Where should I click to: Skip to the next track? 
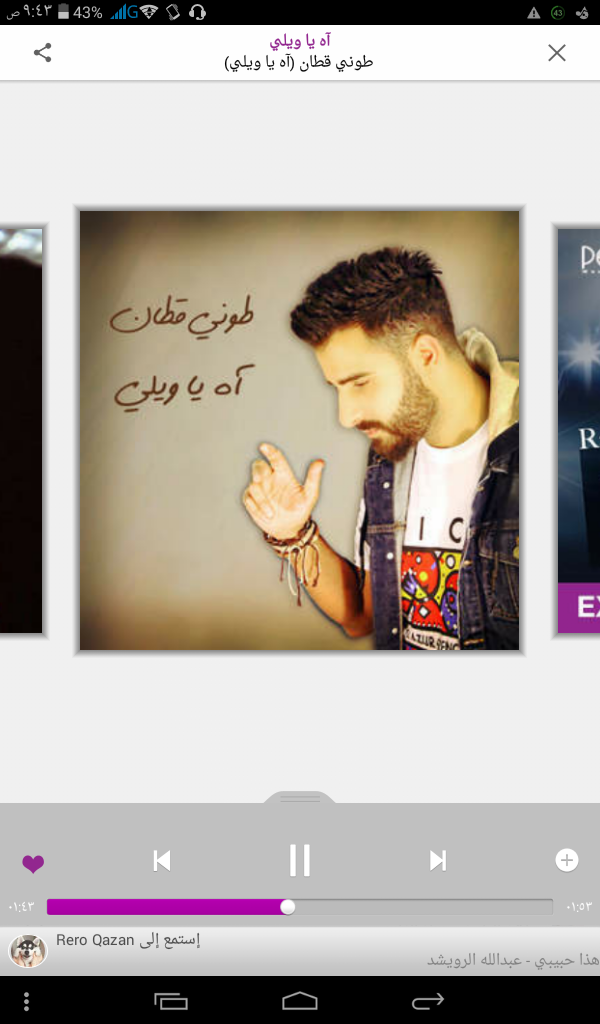click(437, 861)
